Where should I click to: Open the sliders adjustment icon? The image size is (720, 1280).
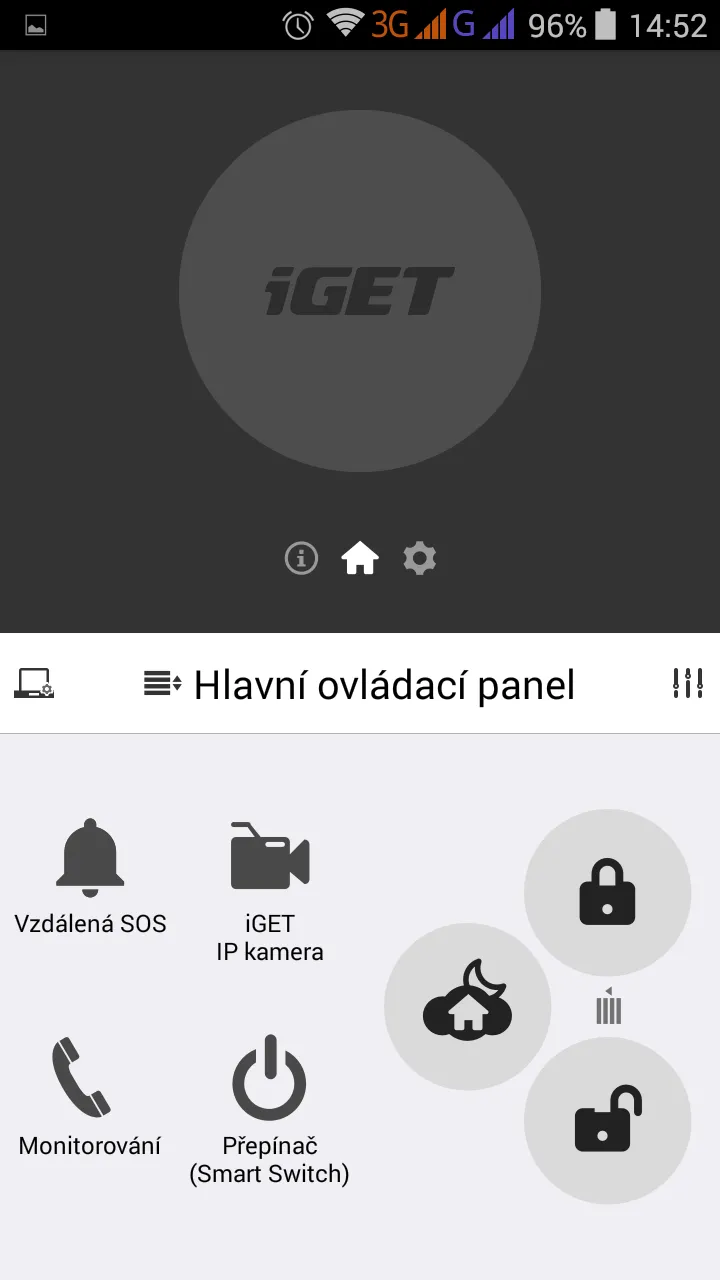[x=688, y=684]
